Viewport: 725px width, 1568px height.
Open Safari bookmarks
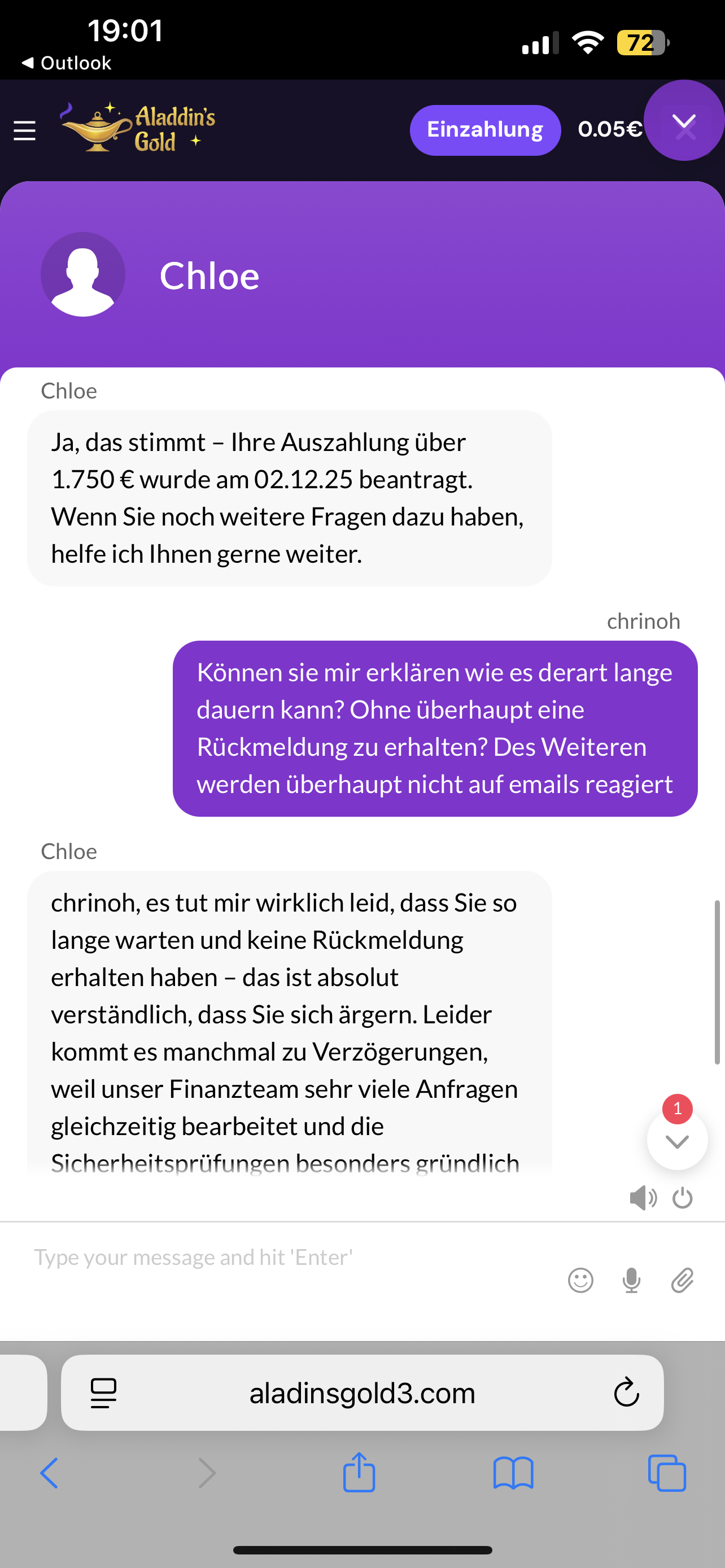[513, 1473]
